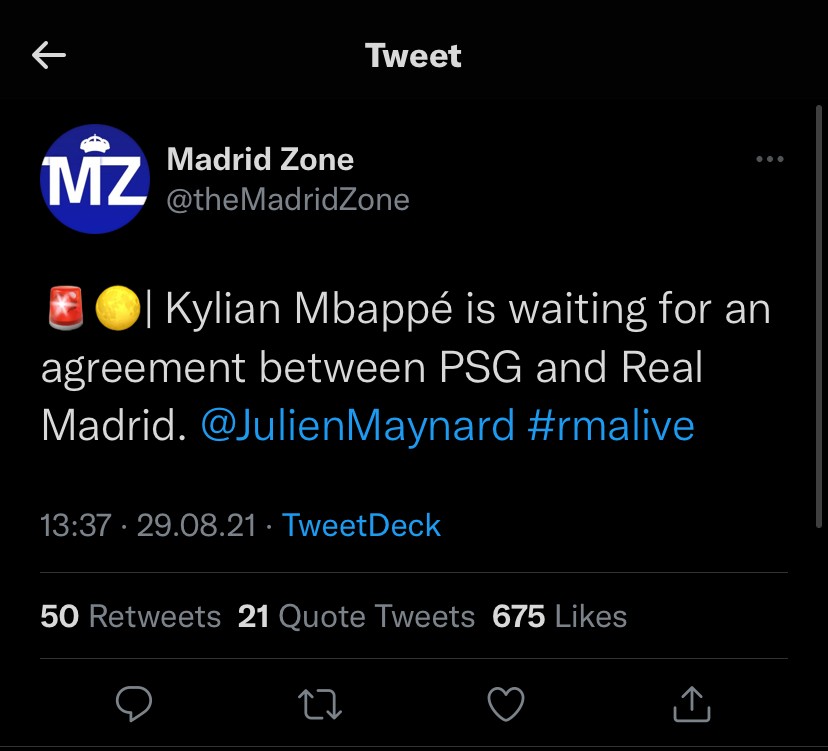Open the tweet's three-dot options menu
The width and height of the screenshot is (828, 751).
(769, 159)
